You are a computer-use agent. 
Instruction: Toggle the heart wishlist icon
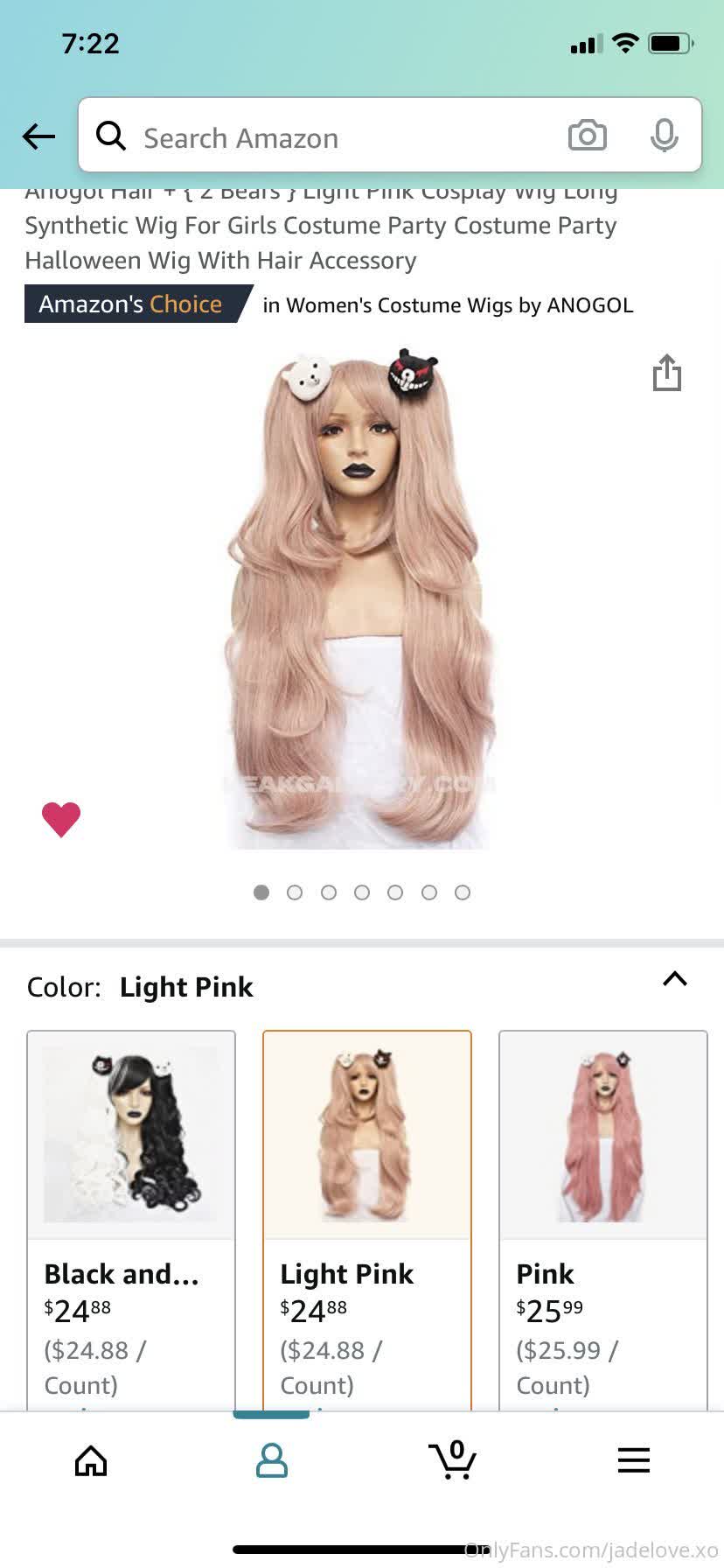click(61, 819)
